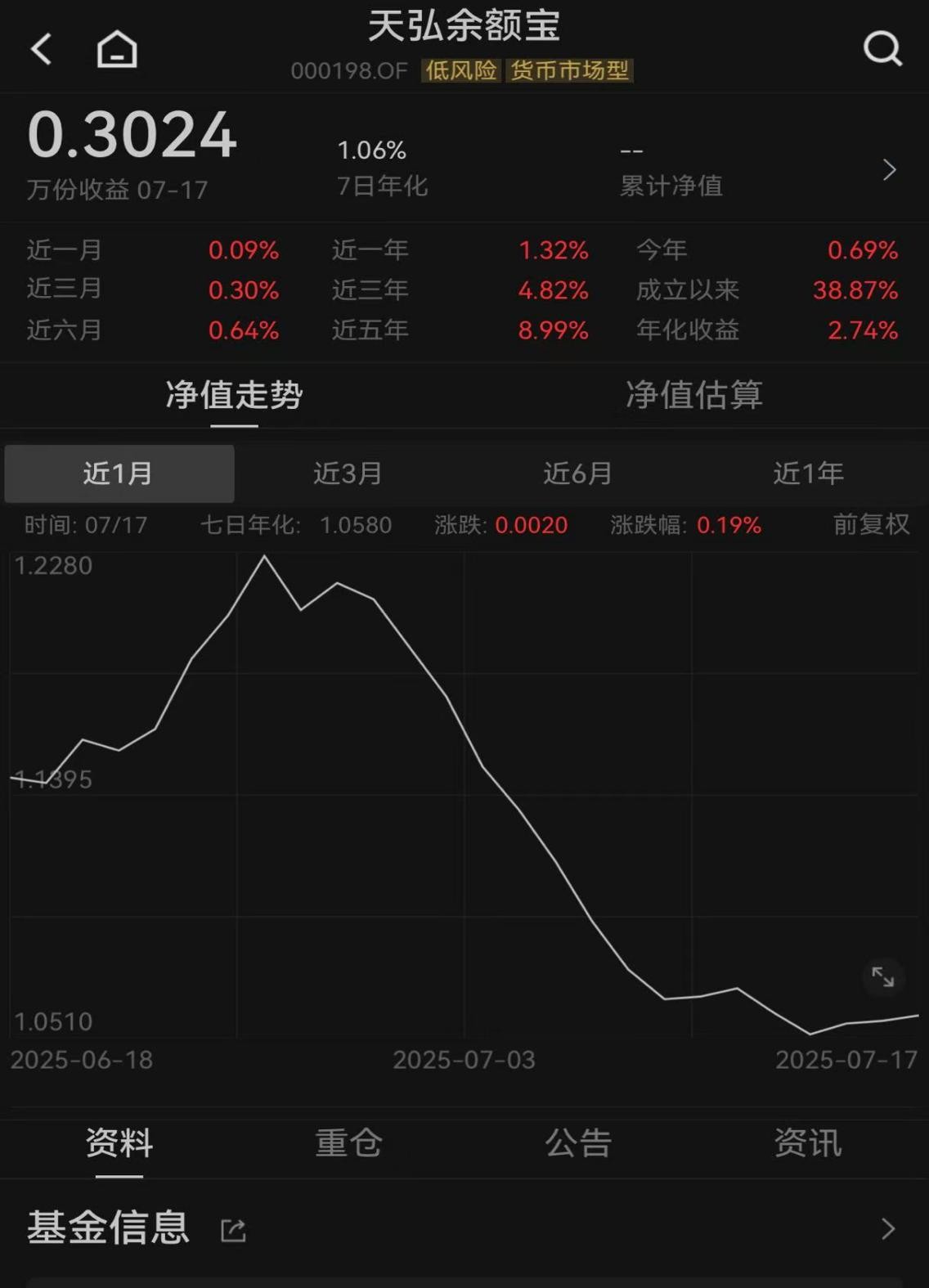
Task: Switch to the 净值走势 tab
Action: (x=234, y=396)
